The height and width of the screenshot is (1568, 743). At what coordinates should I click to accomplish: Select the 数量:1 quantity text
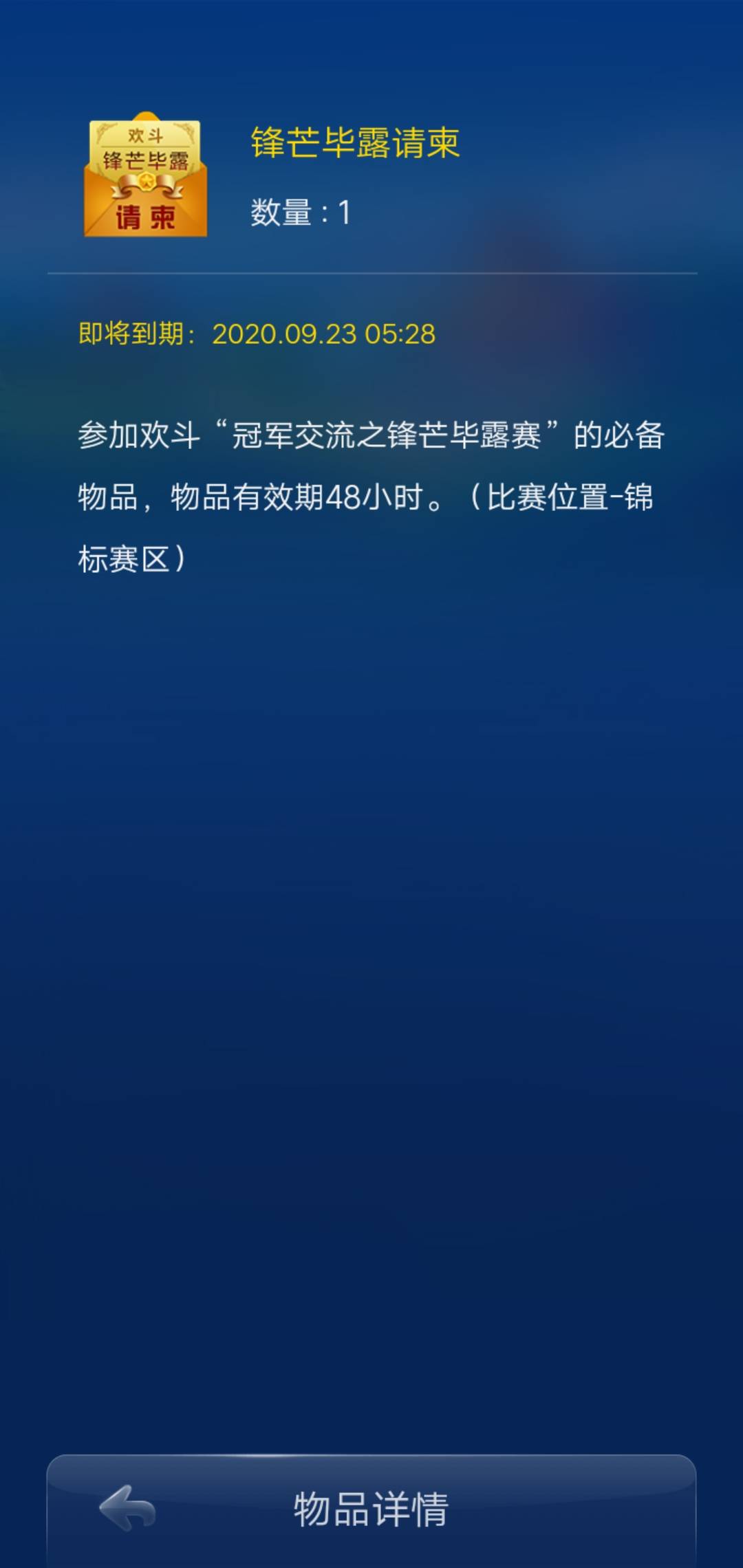[x=299, y=210]
